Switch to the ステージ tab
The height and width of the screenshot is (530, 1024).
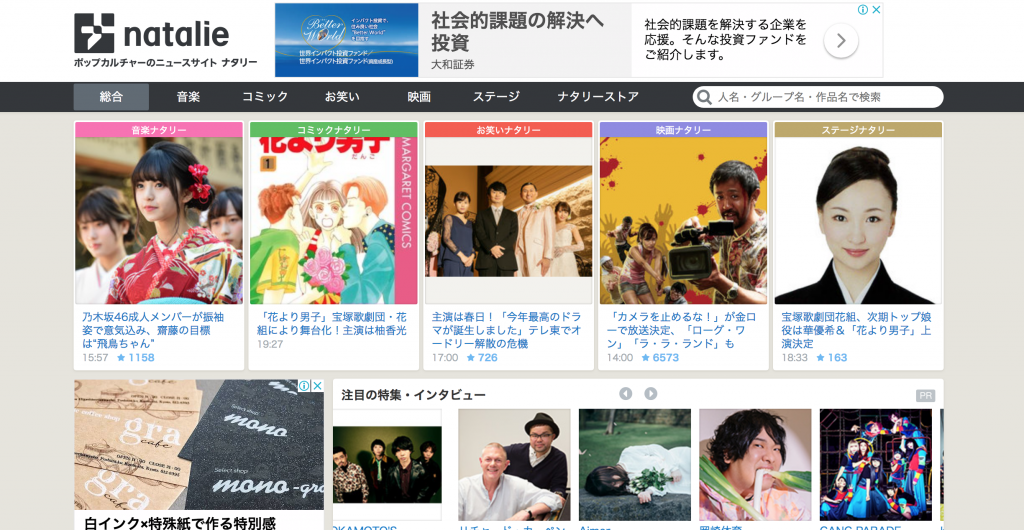point(496,97)
